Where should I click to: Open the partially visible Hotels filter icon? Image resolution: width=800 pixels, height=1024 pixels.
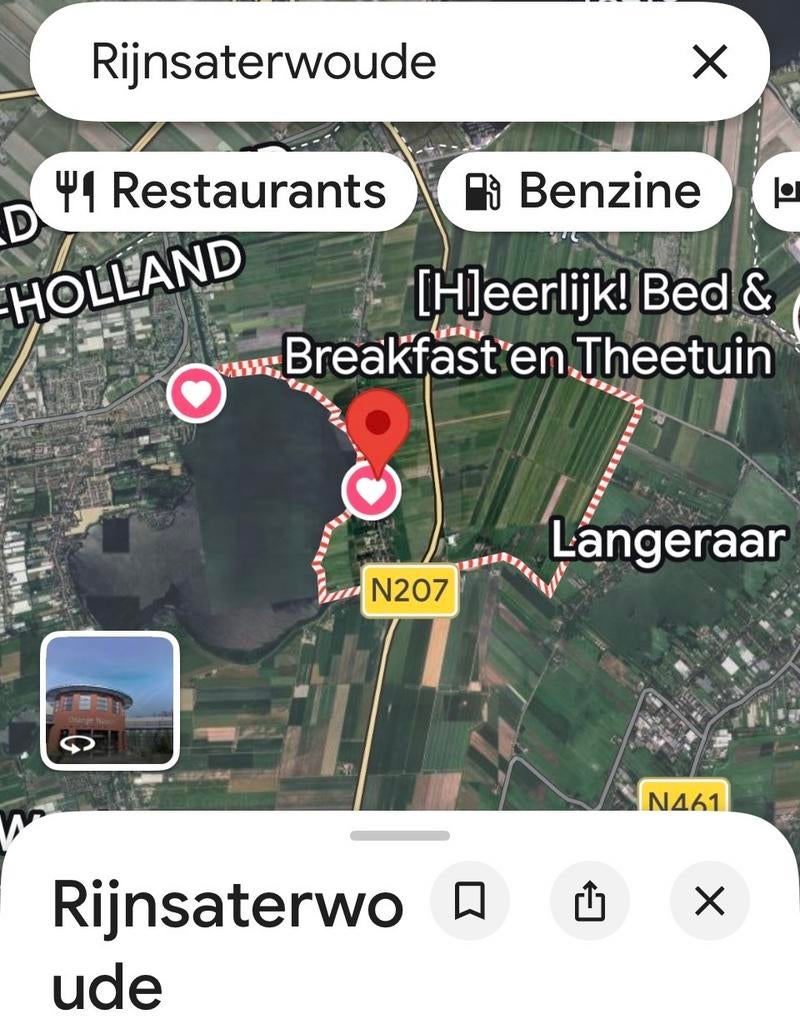pyautogui.click(x=789, y=190)
